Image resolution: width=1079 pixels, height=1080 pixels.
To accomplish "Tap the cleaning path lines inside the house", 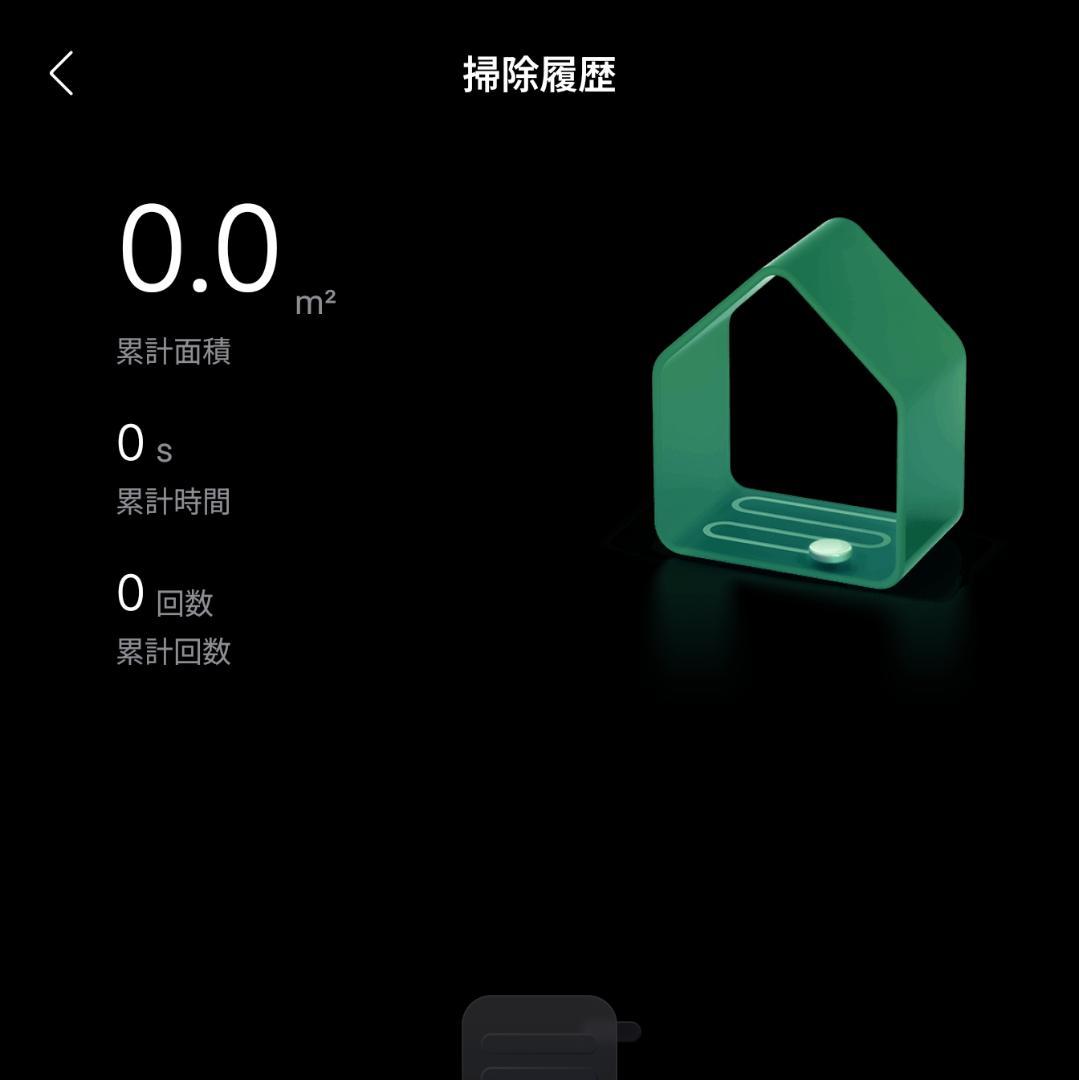I will pos(780,515).
